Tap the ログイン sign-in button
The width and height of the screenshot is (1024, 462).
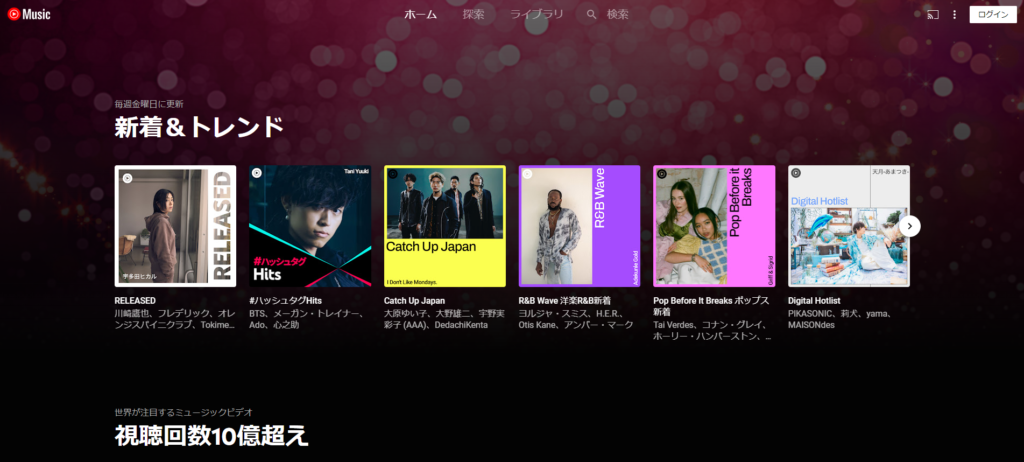[x=993, y=15]
